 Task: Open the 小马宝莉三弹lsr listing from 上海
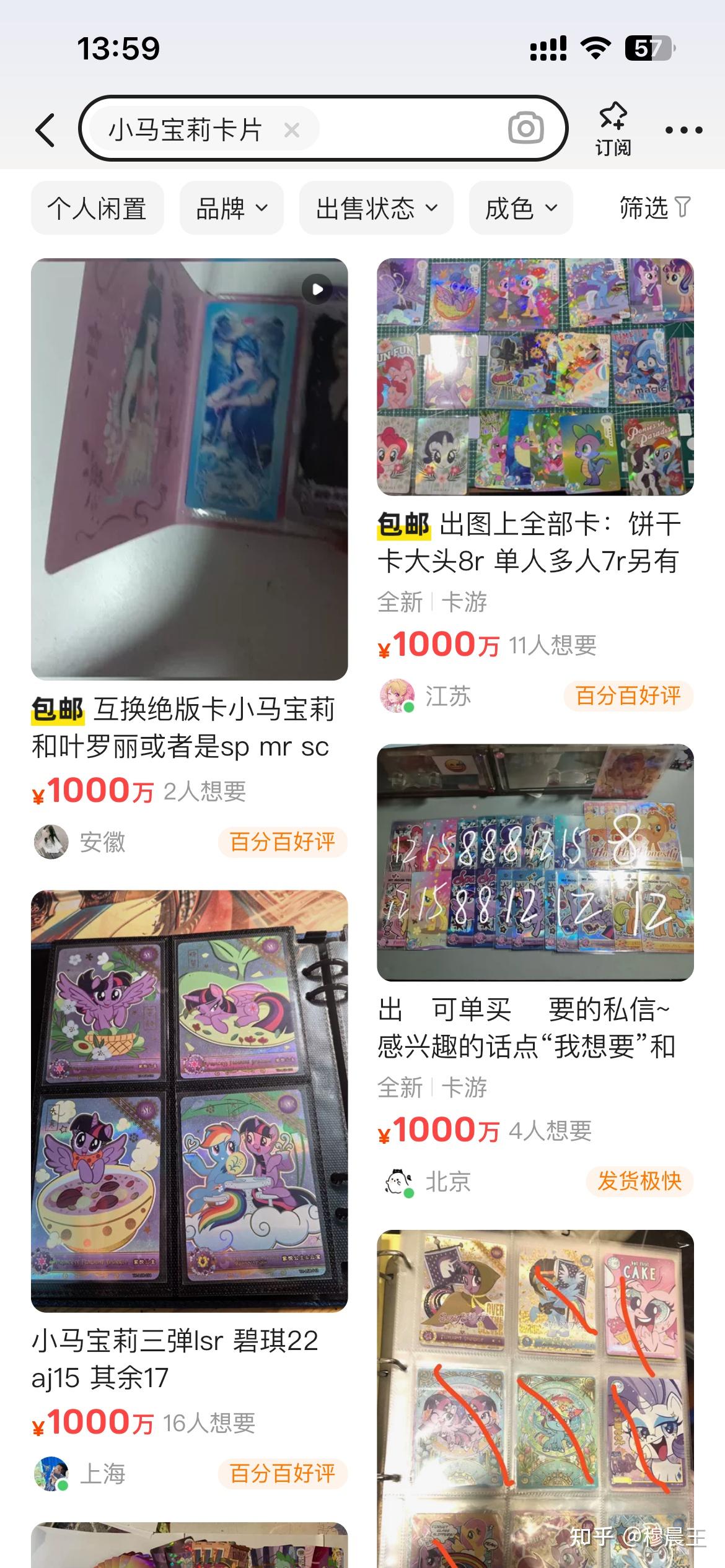189,1100
